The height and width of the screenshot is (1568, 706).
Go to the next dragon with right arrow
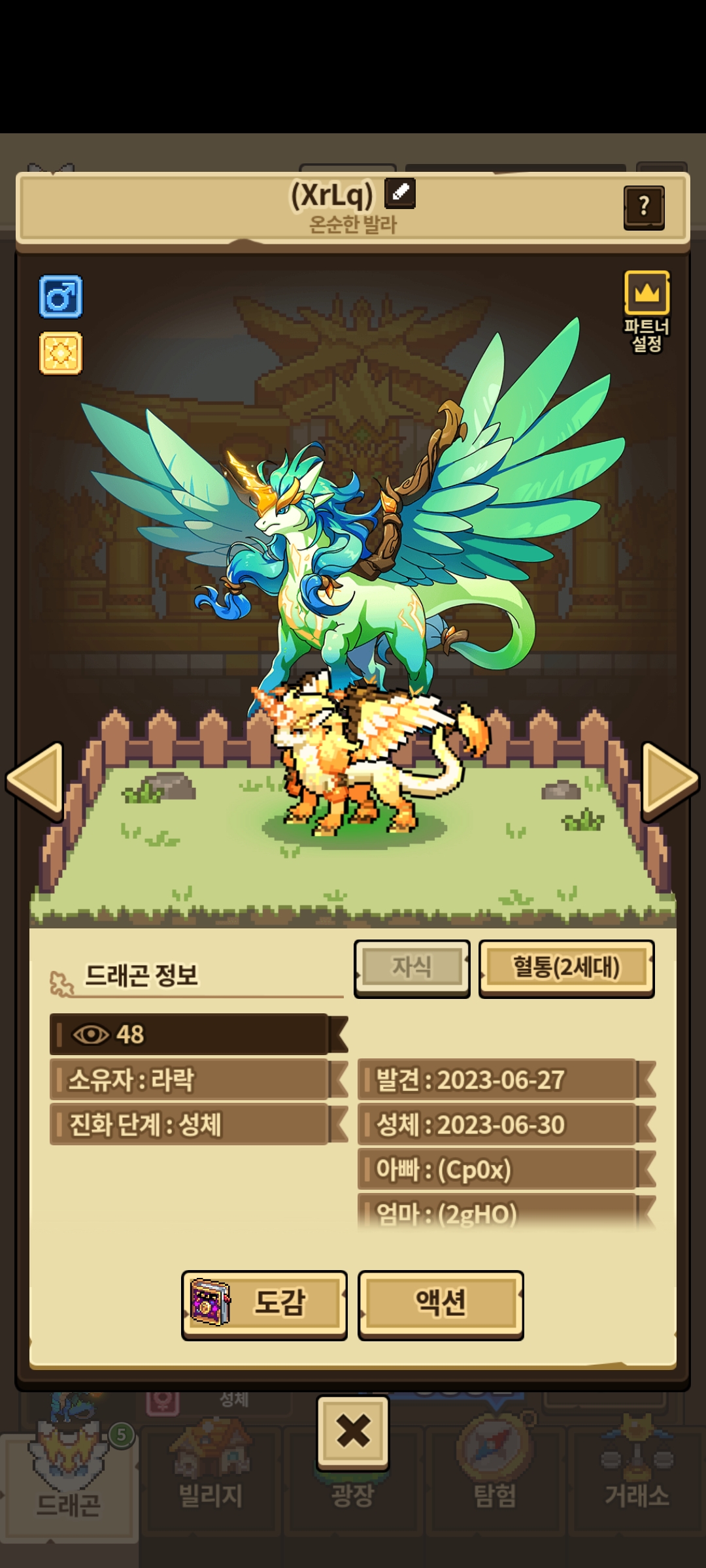[671, 780]
